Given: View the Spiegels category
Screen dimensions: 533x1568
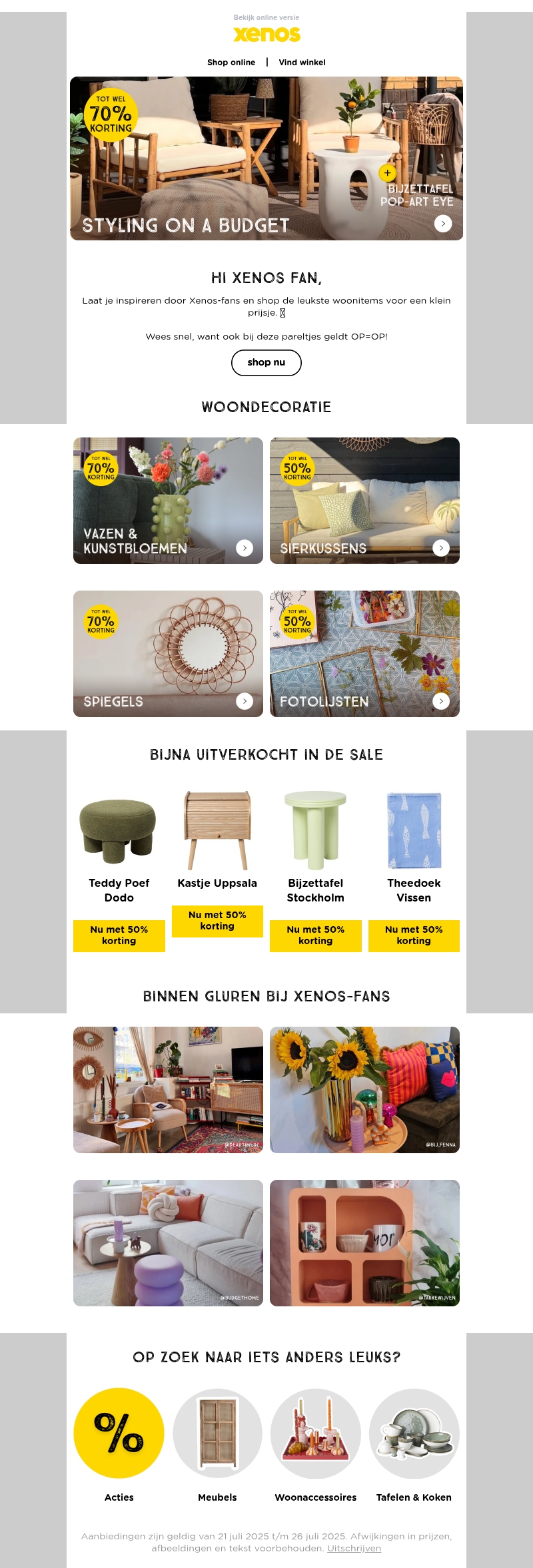Looking at the screenshot, I should (168, 654).
